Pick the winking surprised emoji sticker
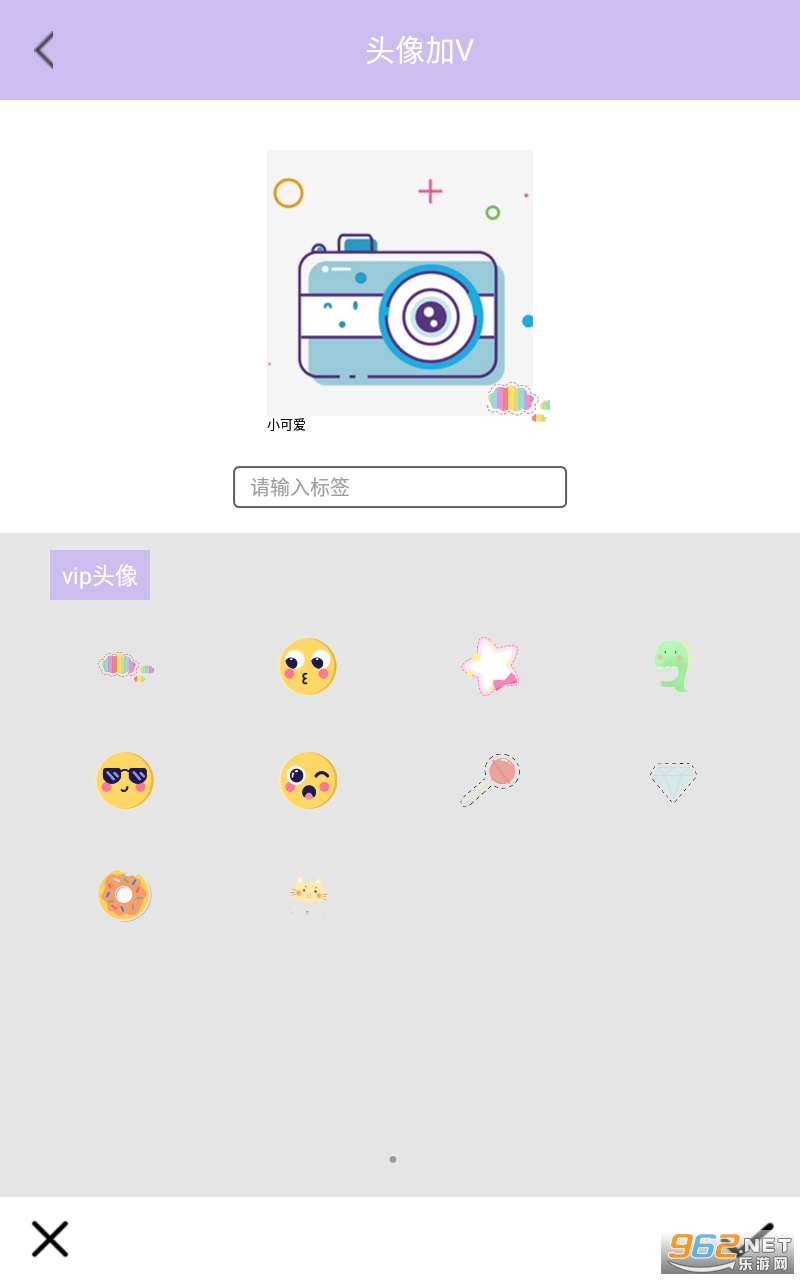This screenshot has height=1280, width=800. [308, 780]
